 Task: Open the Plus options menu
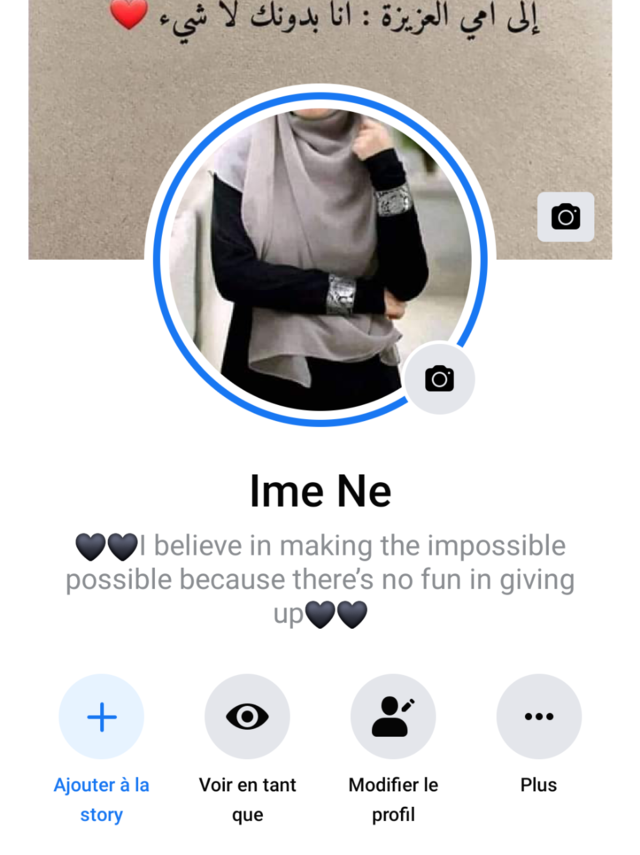click(538, 717)
